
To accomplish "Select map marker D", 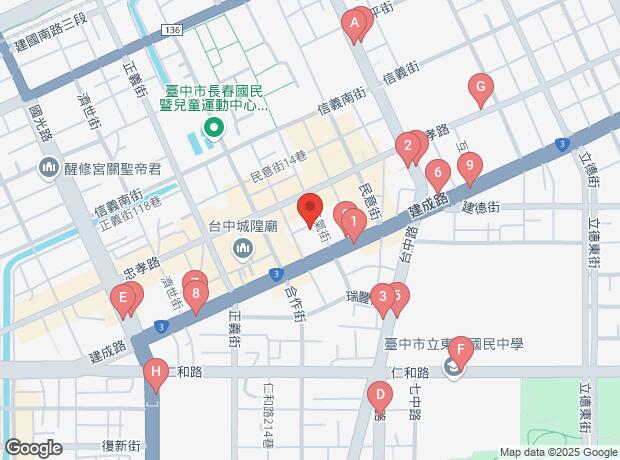I will (x=379, y=396).
